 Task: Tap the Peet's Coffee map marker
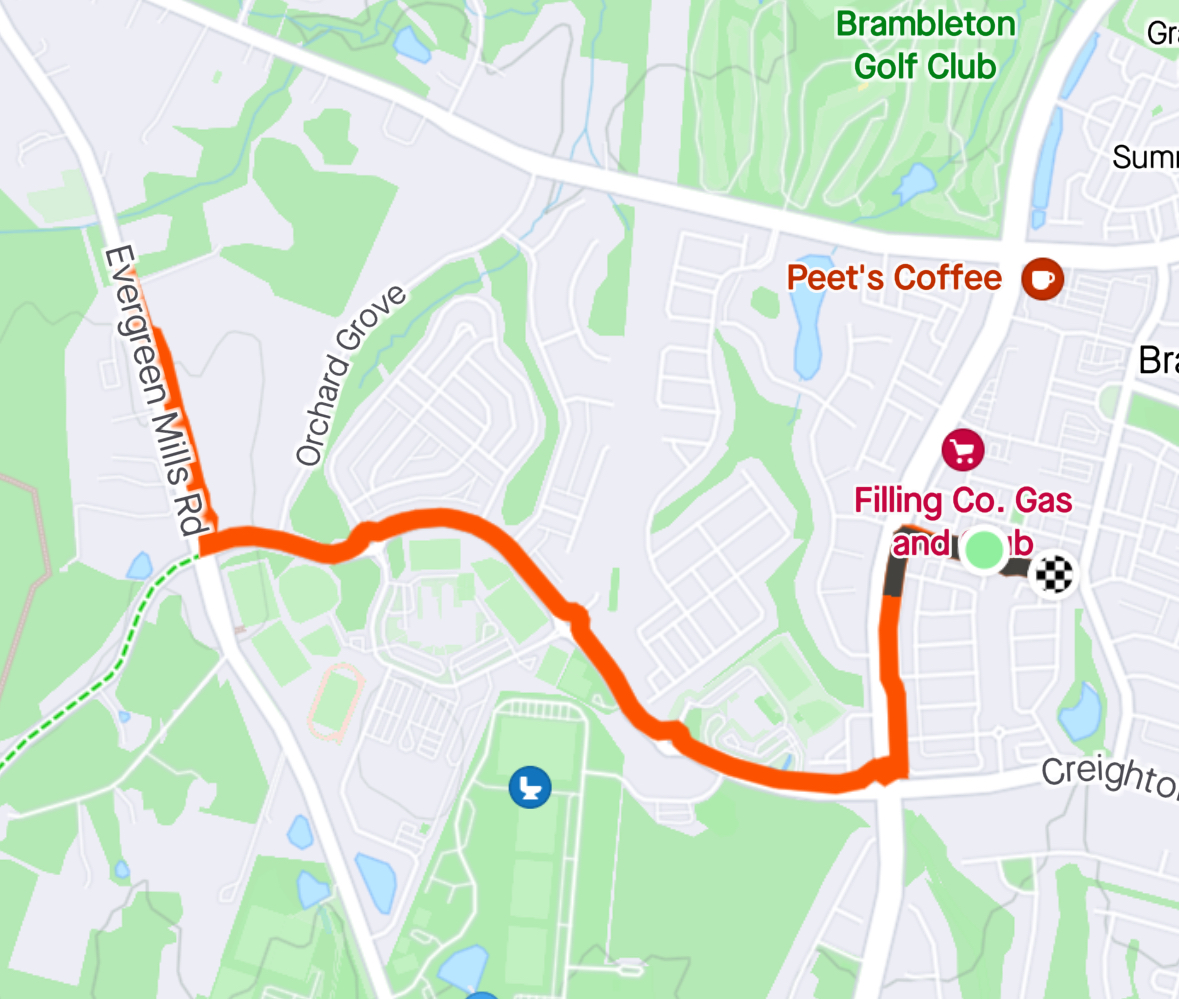[x=1042, y=277]
